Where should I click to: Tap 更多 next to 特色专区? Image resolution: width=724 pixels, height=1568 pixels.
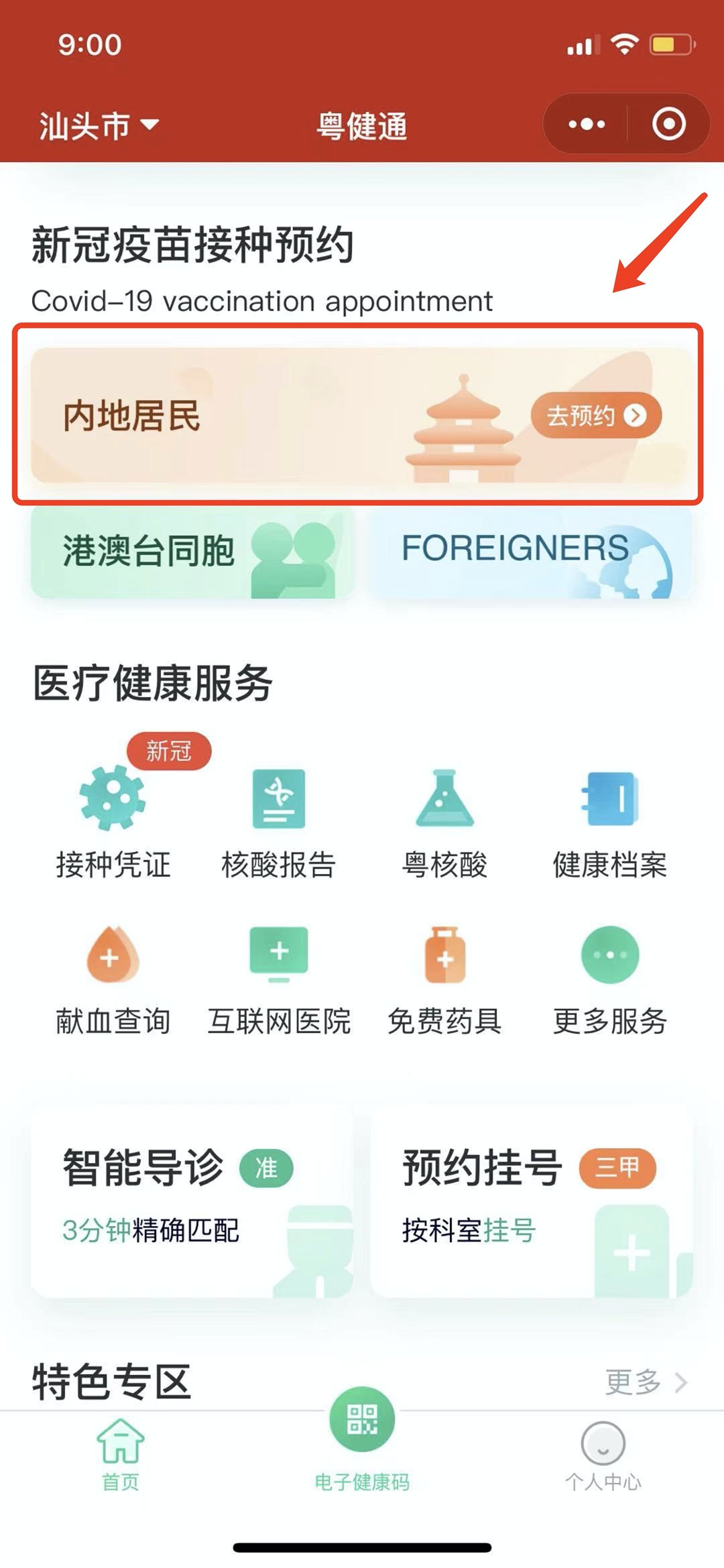pyautogui.click(x=645, y=1382)
